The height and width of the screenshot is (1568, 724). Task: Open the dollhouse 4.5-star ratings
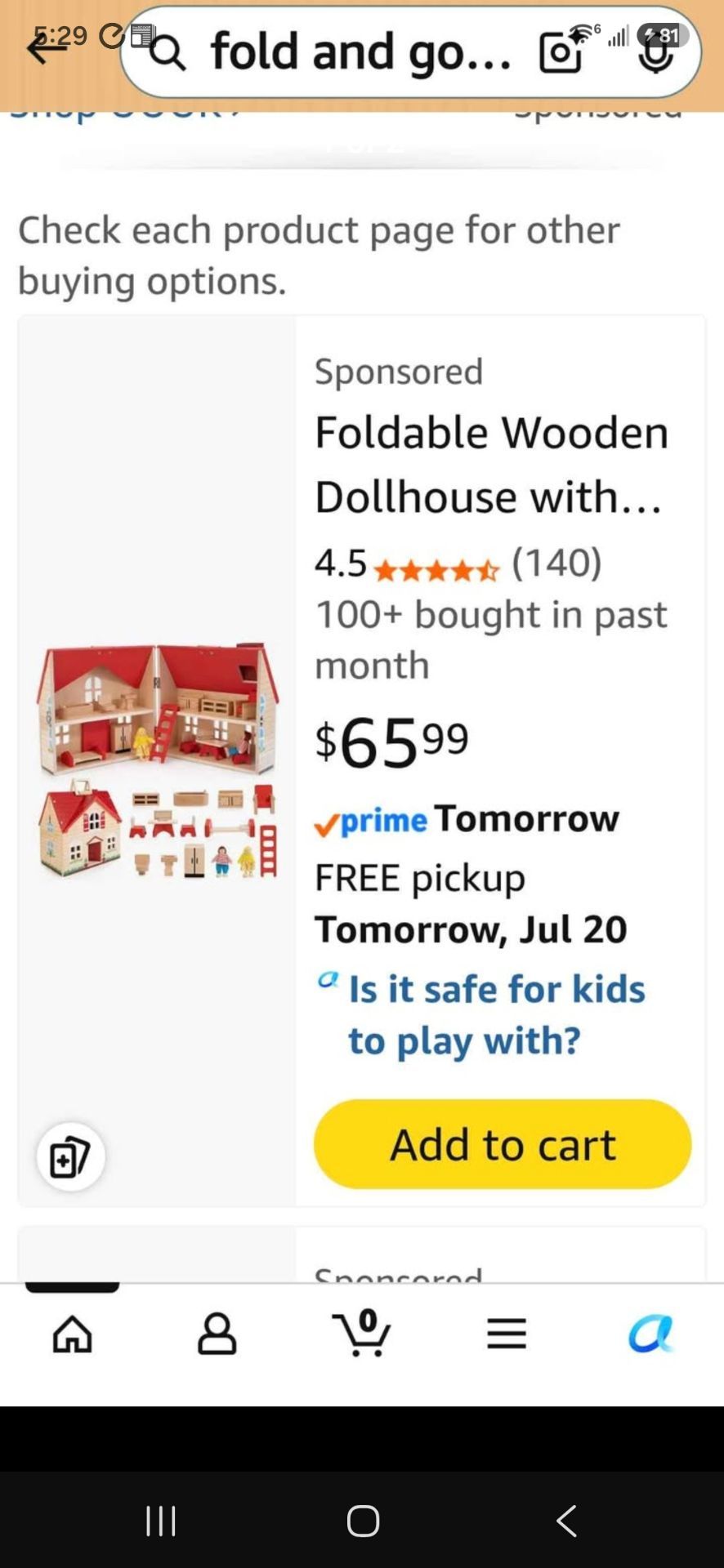click(458, 563)
